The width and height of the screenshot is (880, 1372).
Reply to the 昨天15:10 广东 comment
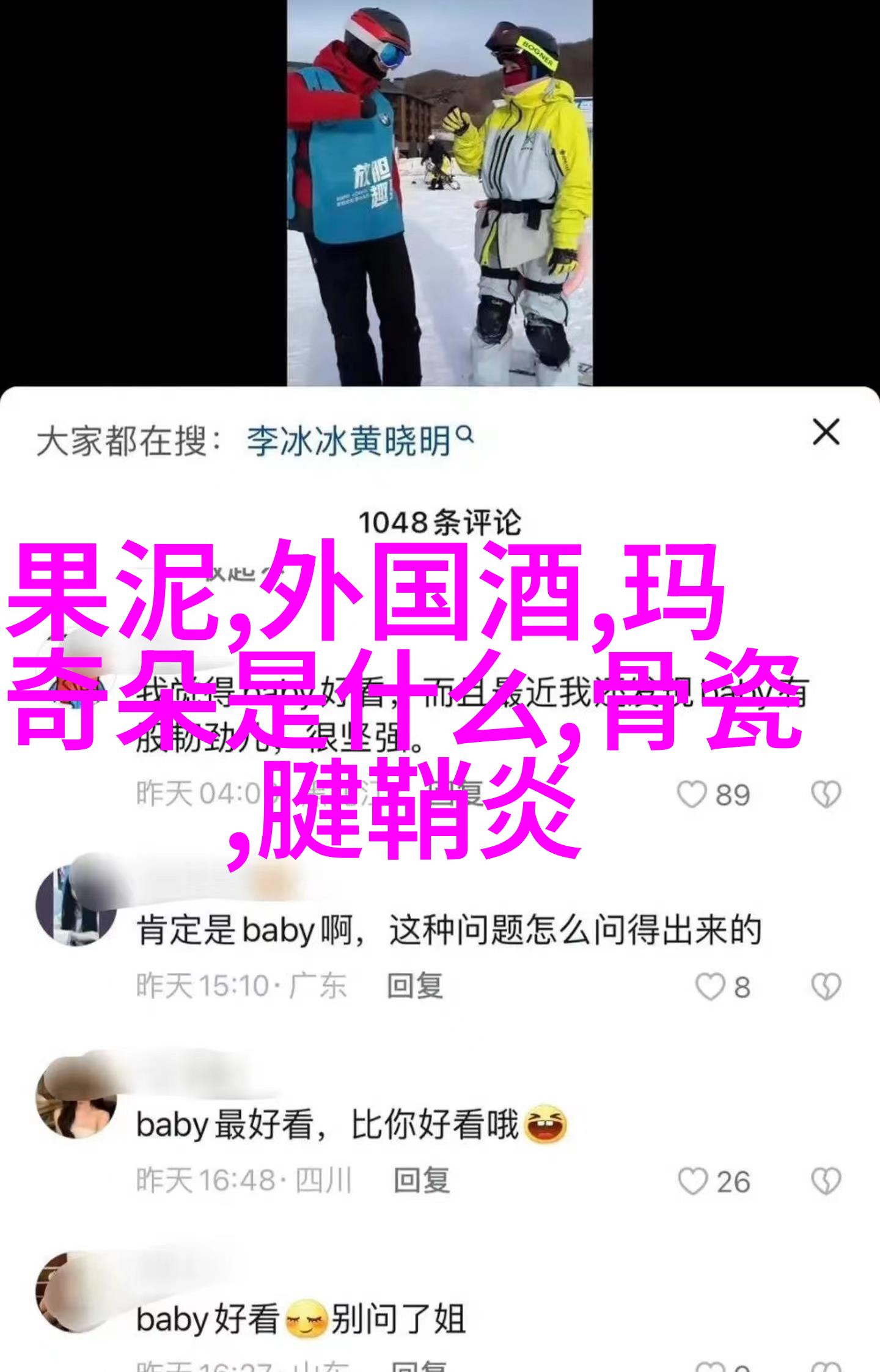point(415,986)
